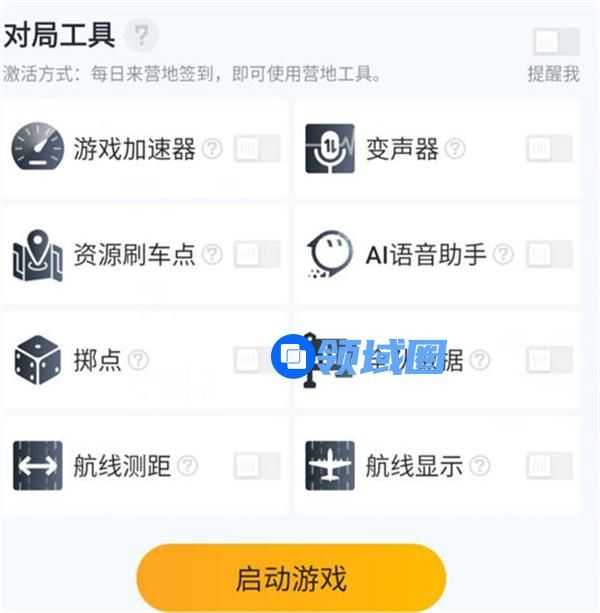Viewport: 600px width, 613px height.
Task: Enable the 游戏加速器 switch
Action: [x=256, y=150]
